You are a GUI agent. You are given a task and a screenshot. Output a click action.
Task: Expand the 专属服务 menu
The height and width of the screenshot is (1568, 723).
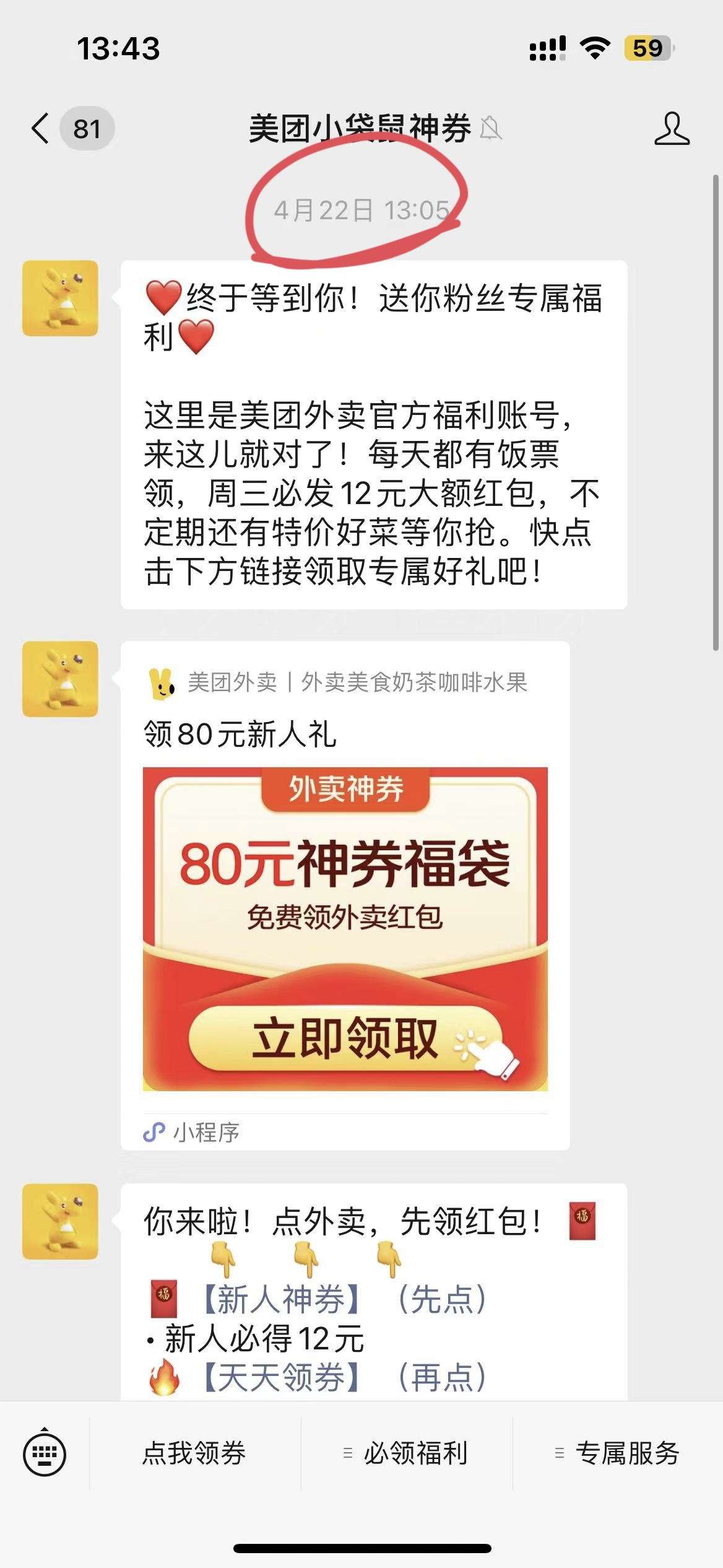click(x=618, y=1453)
